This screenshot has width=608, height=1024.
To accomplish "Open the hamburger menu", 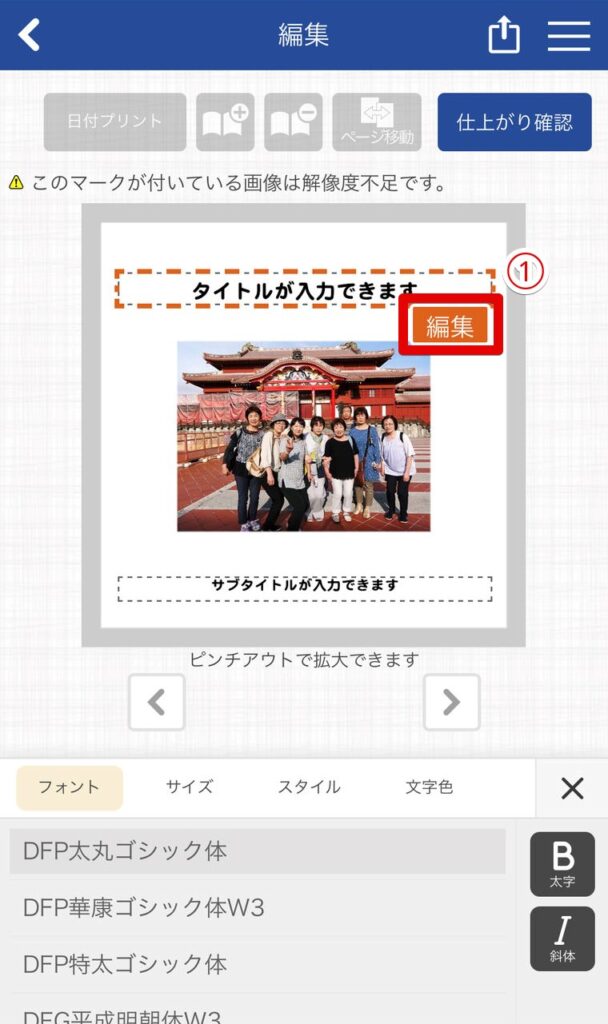I will coord(568,36).
